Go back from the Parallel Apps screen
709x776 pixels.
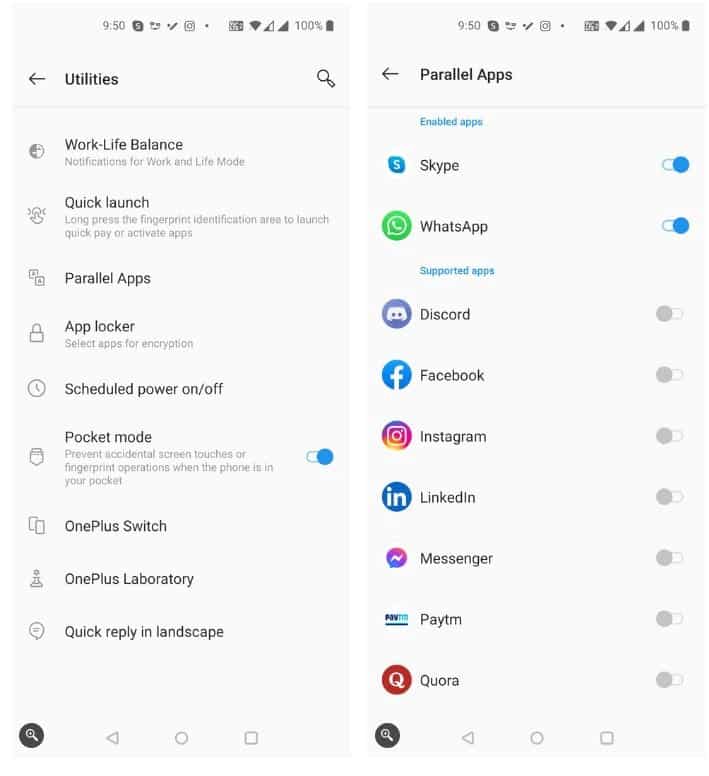click(x=390, y=74)
